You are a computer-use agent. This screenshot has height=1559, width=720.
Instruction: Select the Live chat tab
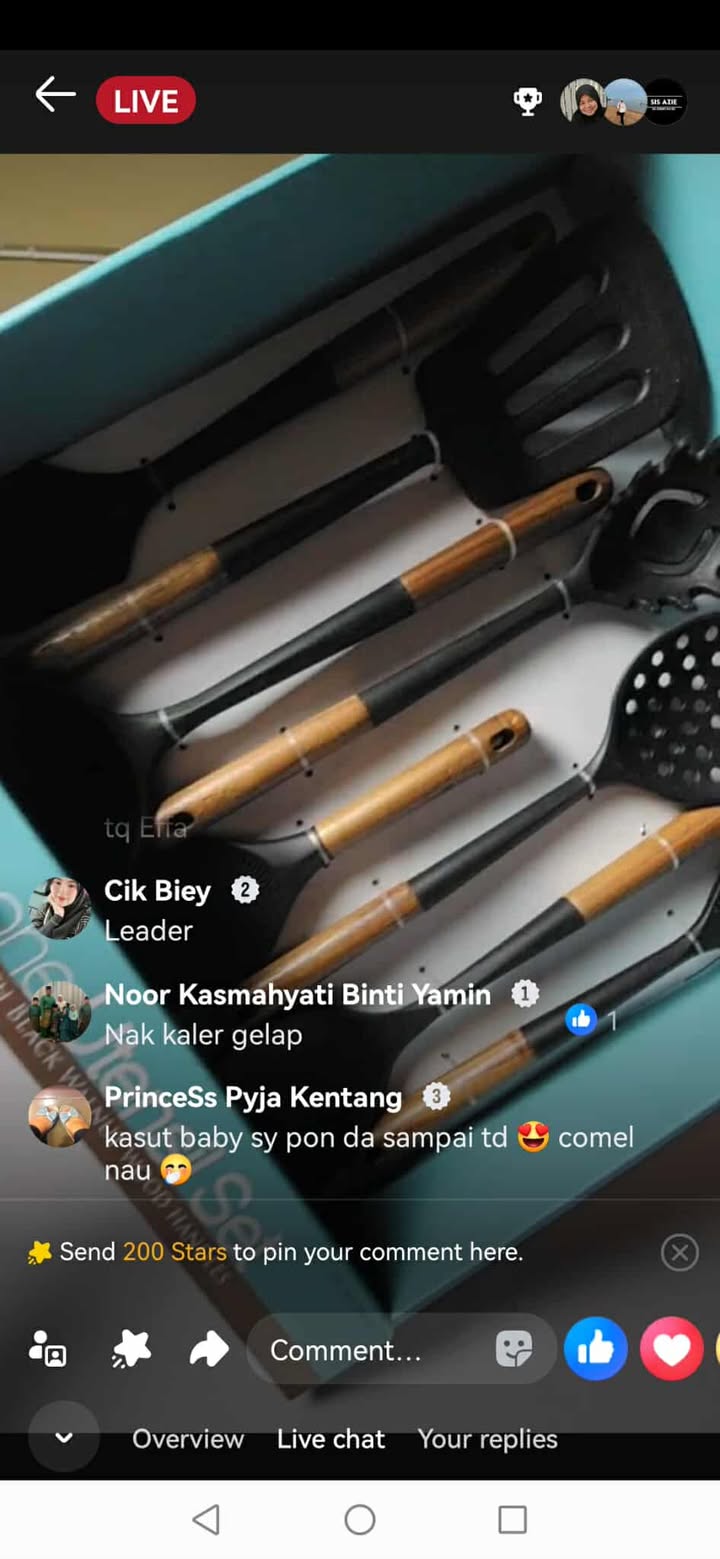[331, 1439]
